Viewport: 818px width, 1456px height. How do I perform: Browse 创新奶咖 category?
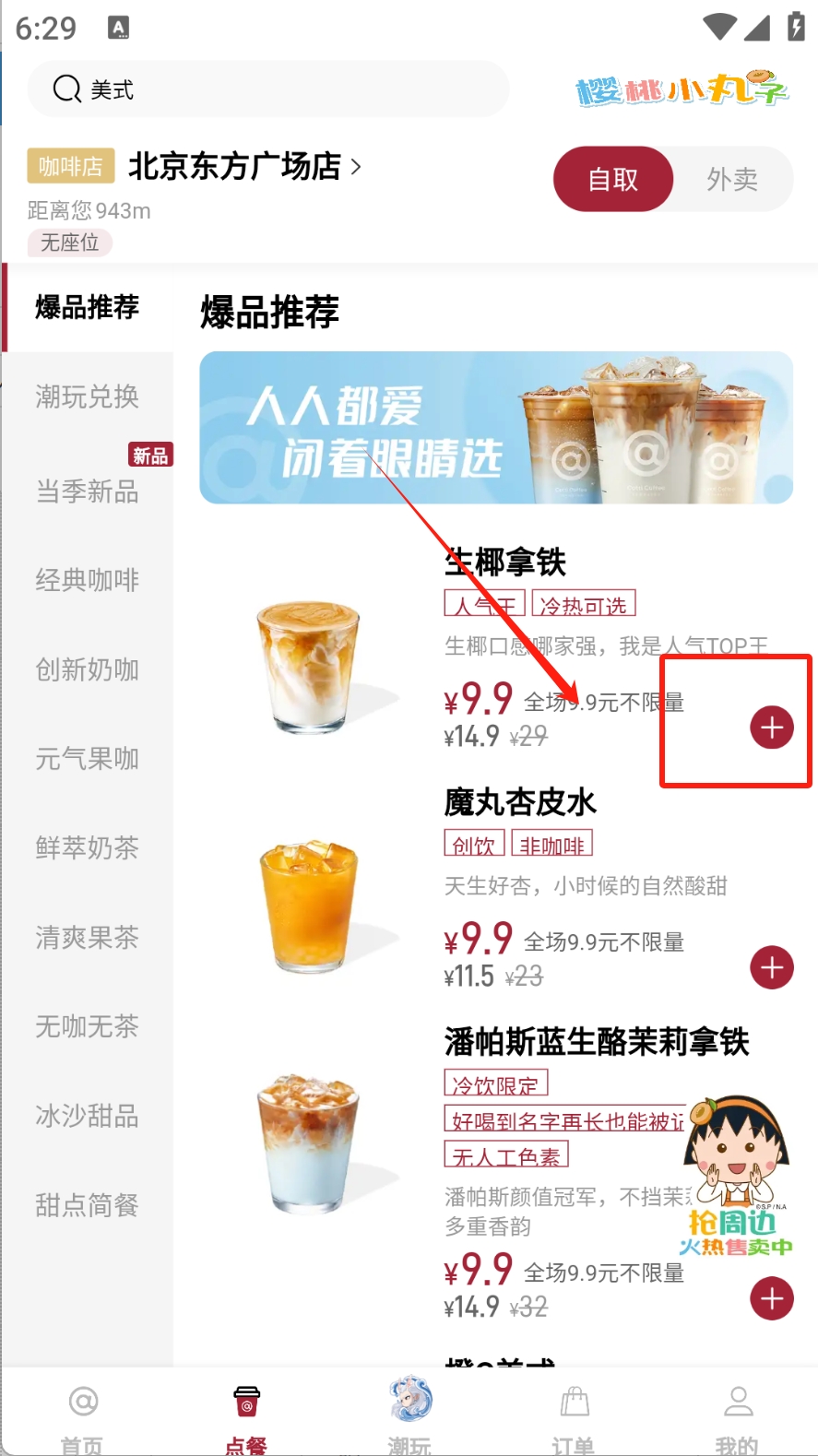click(88, 669)
